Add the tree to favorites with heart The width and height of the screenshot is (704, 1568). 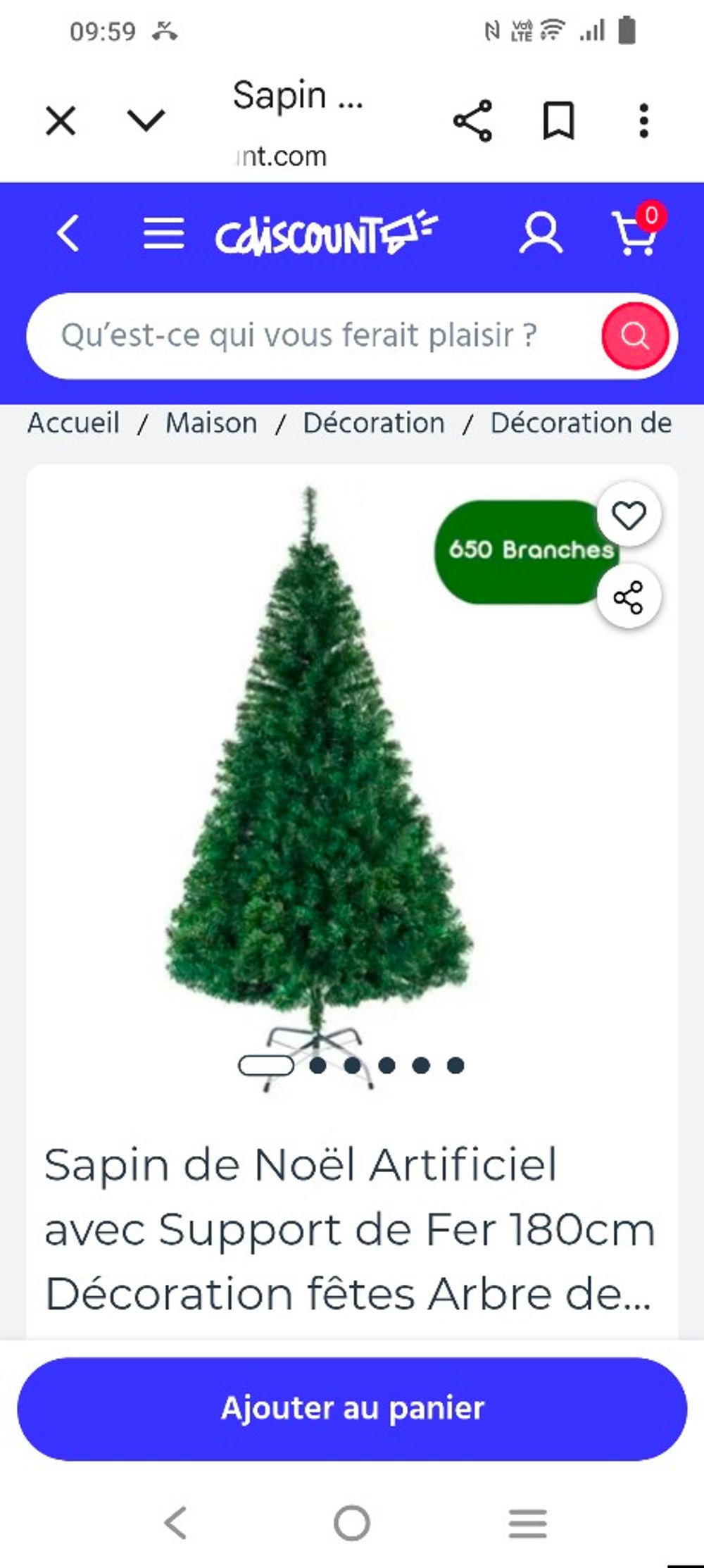coord(629,516)
